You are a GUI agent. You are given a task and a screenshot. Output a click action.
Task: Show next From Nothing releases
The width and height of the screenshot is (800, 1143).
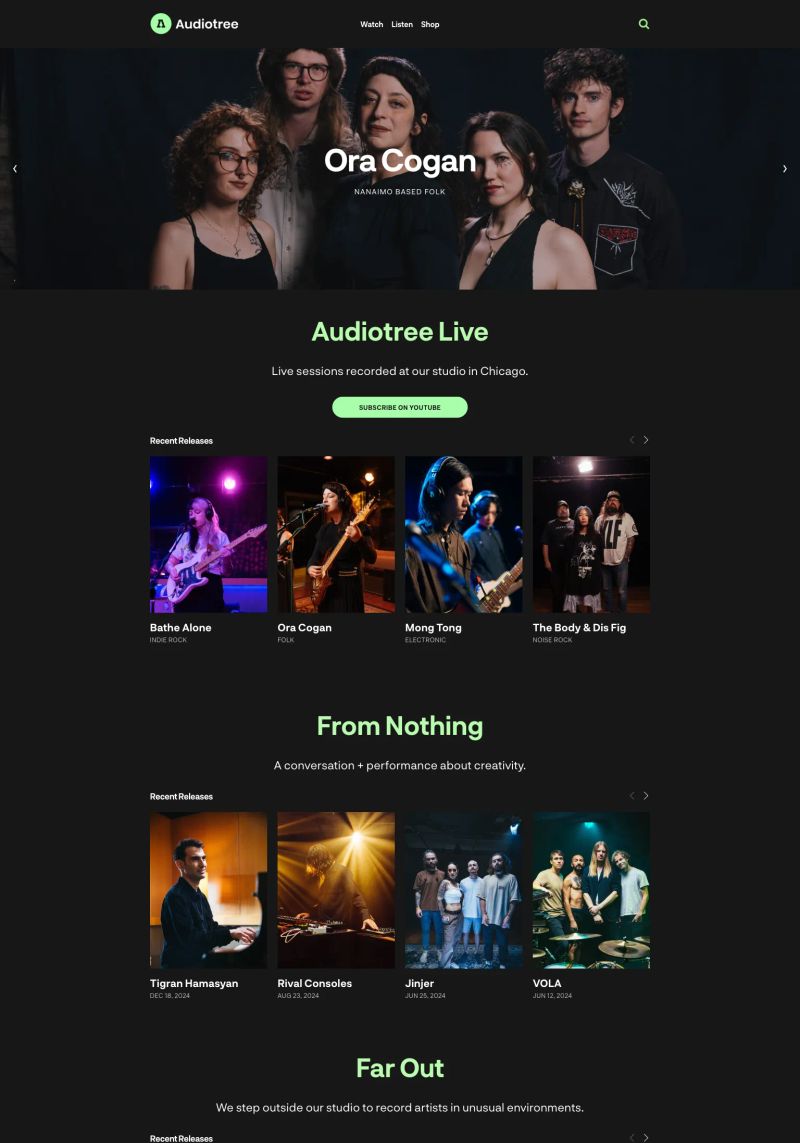point(646,796)
